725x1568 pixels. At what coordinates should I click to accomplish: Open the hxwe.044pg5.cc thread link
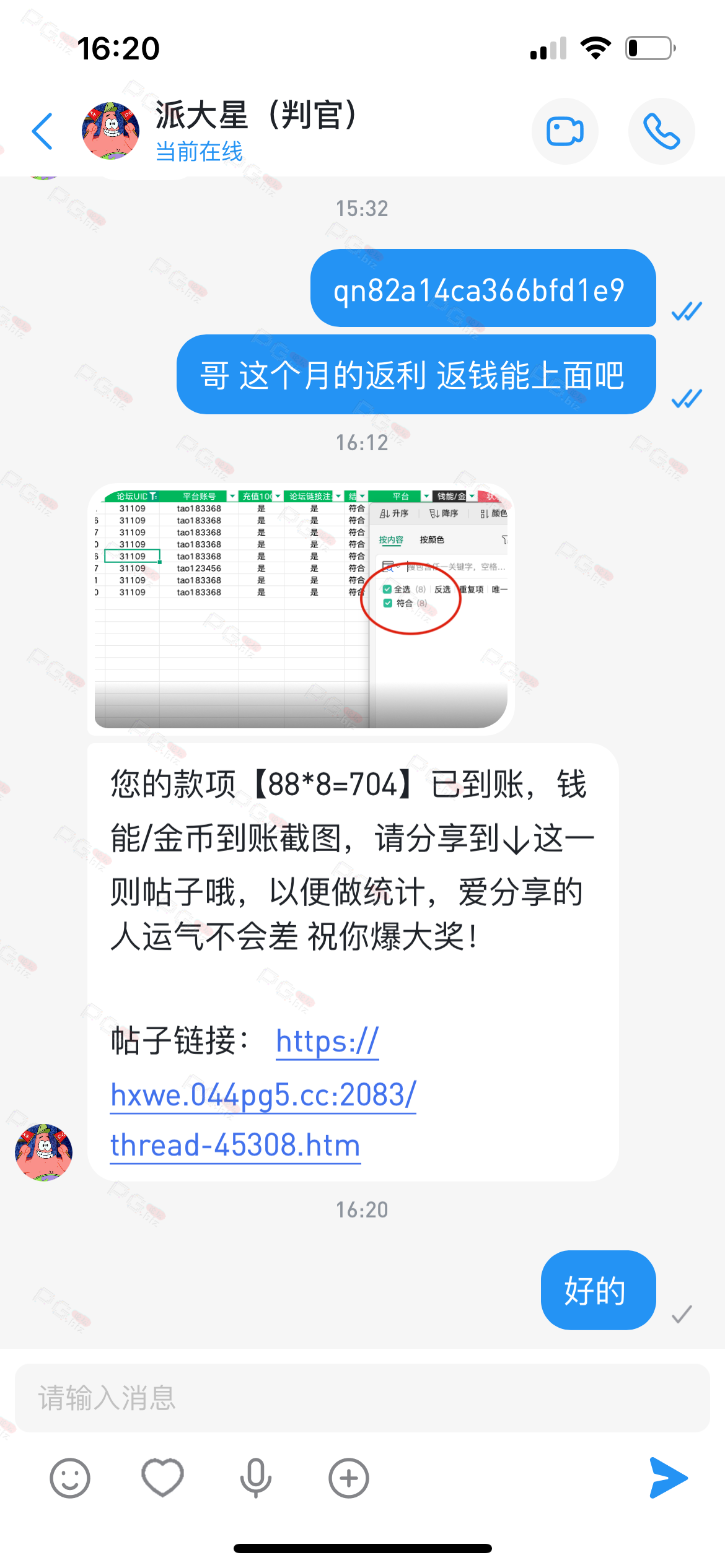tap(263, 1095)
